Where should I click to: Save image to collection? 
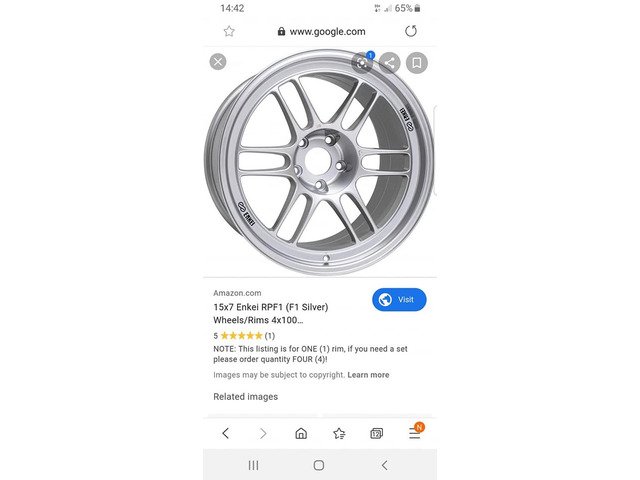click(x=417, y=62)
